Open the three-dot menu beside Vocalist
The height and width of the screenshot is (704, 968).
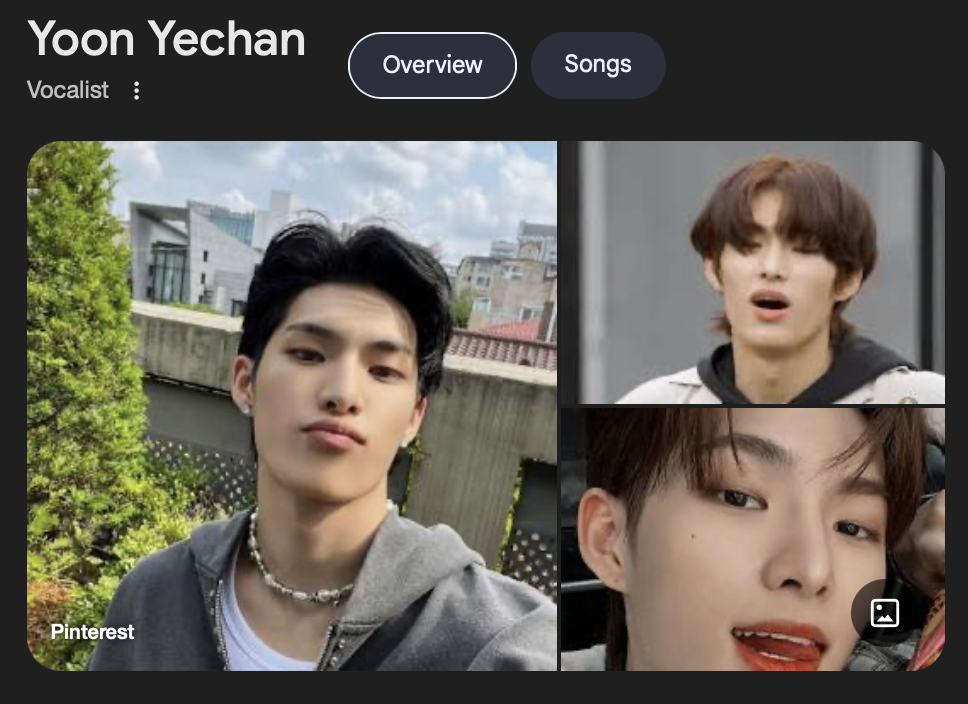click(x=137, y=91)
